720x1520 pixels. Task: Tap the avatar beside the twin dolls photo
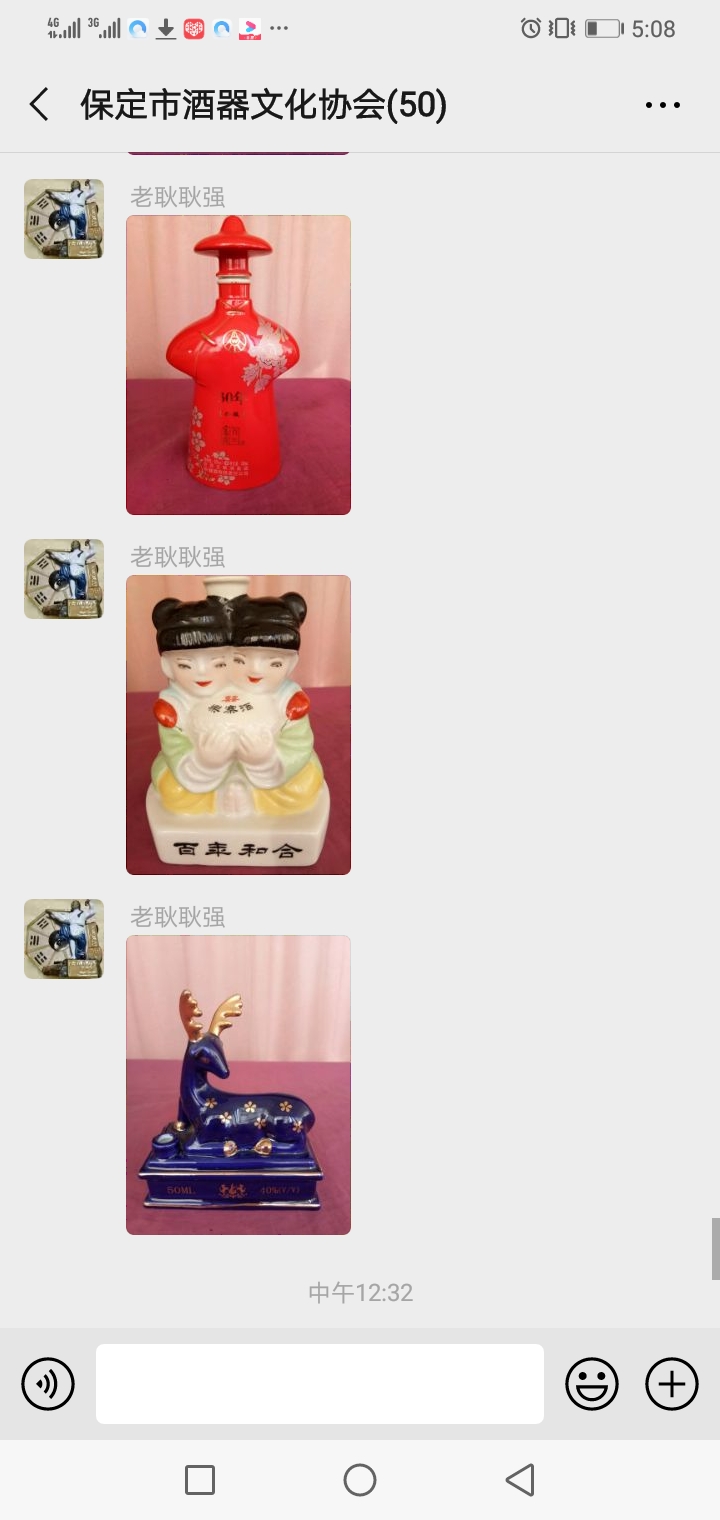pos(64,579)
